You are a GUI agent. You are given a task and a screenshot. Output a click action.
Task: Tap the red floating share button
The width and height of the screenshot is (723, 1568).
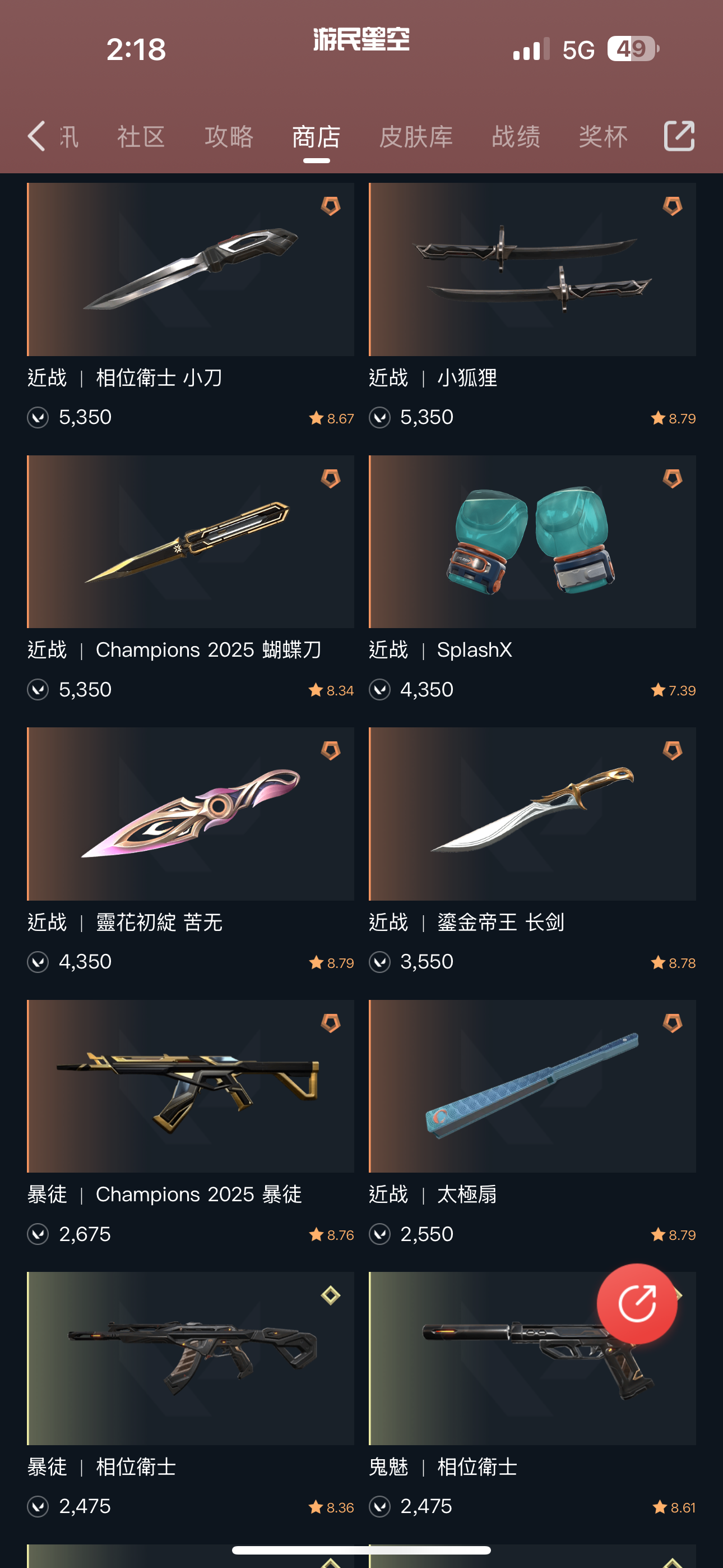tap(637, 1303)
